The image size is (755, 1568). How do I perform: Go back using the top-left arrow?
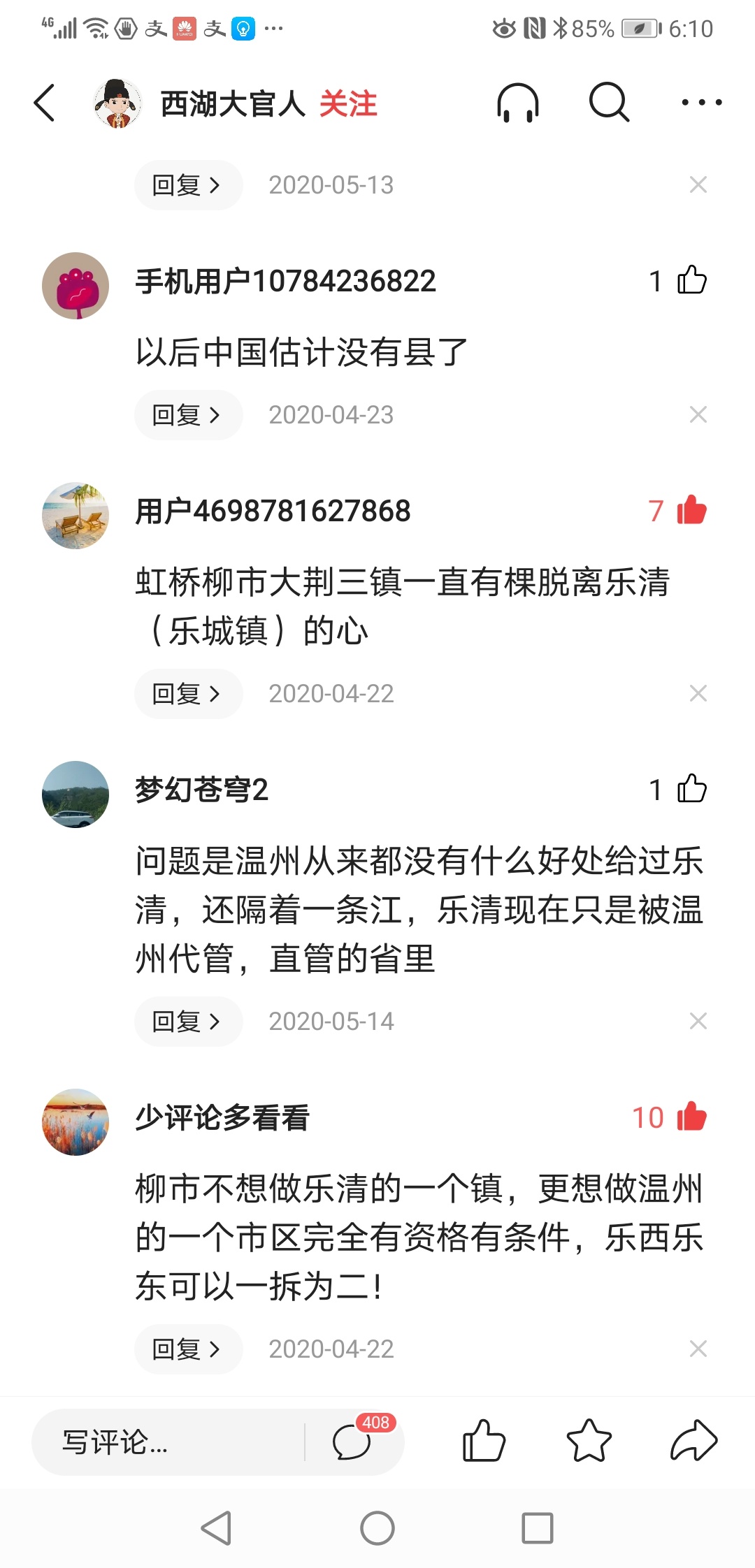45,103
